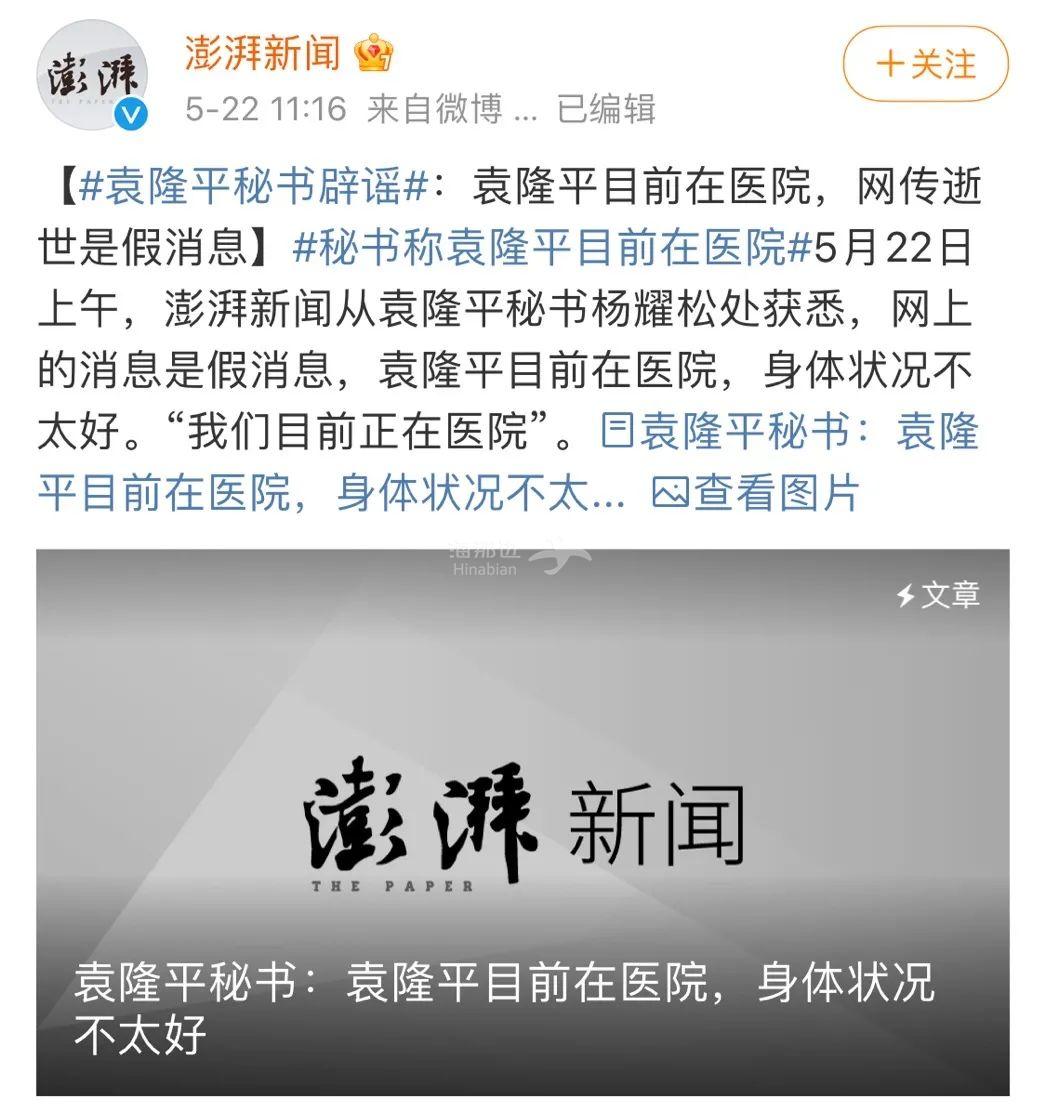The width and height of the screenshot is (1043, 1113).
Task: Open the 澎湃新闻 account name
Action: point(263,53)
